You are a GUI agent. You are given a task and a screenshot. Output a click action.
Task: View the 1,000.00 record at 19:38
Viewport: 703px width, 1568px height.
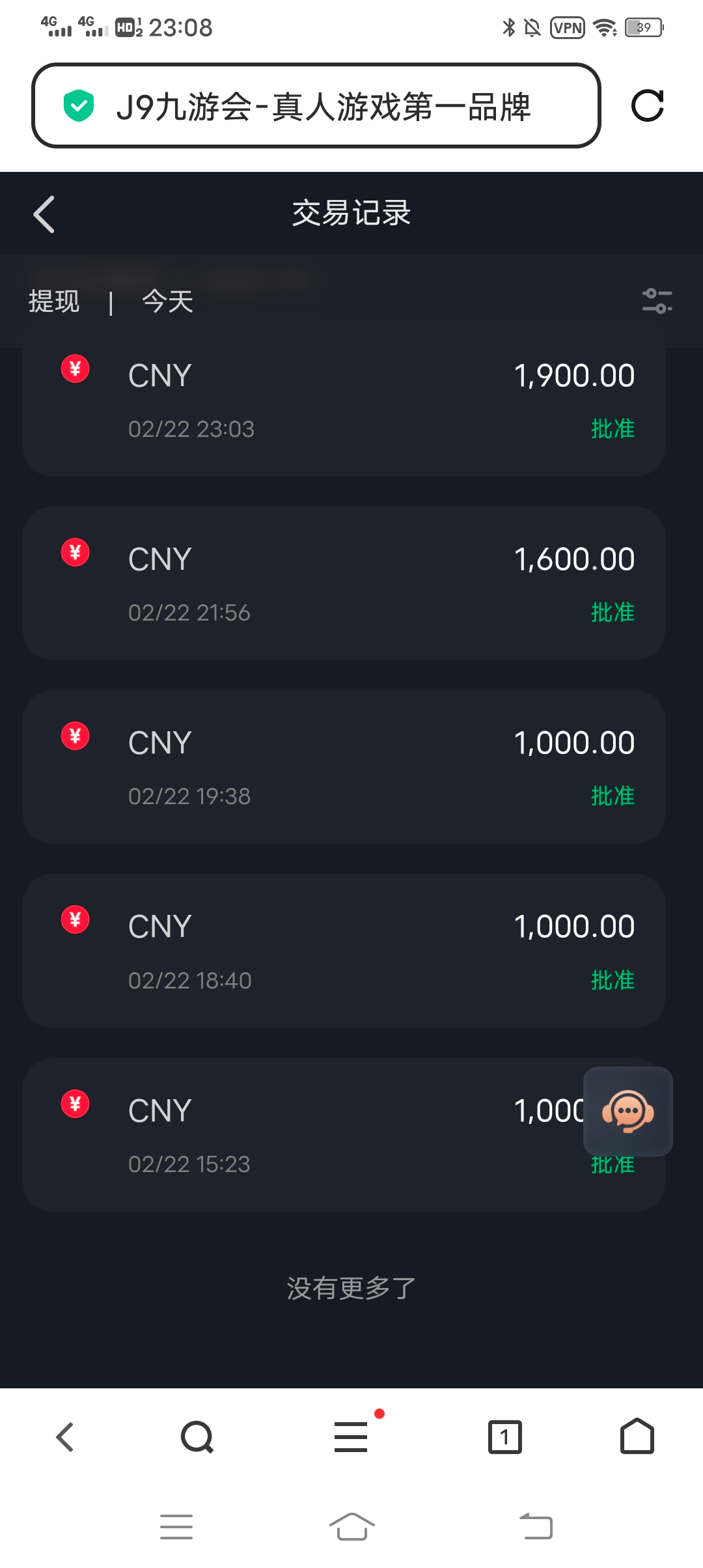pos(344,767)
